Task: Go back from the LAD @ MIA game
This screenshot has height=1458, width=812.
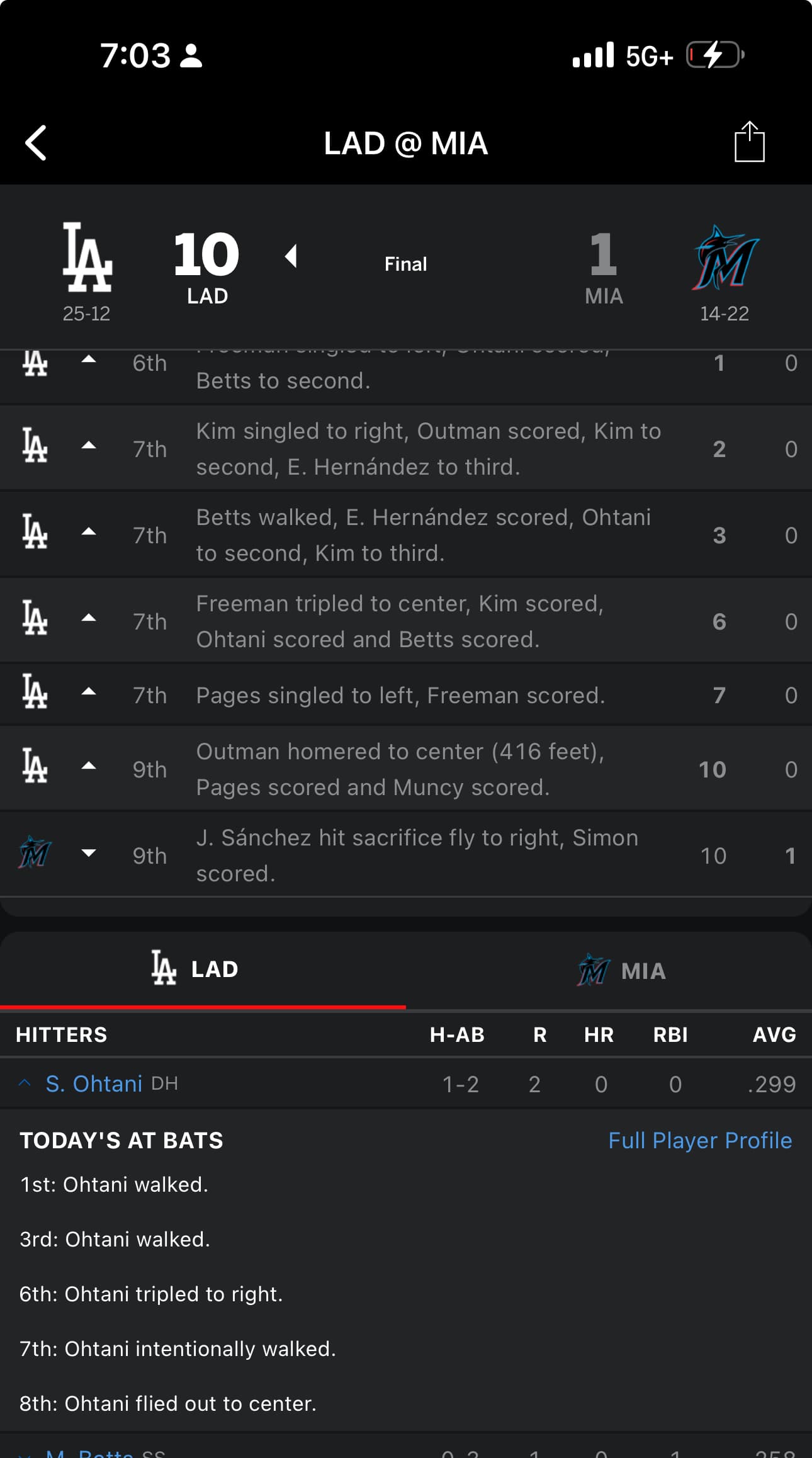Action: tap(36, 143)
